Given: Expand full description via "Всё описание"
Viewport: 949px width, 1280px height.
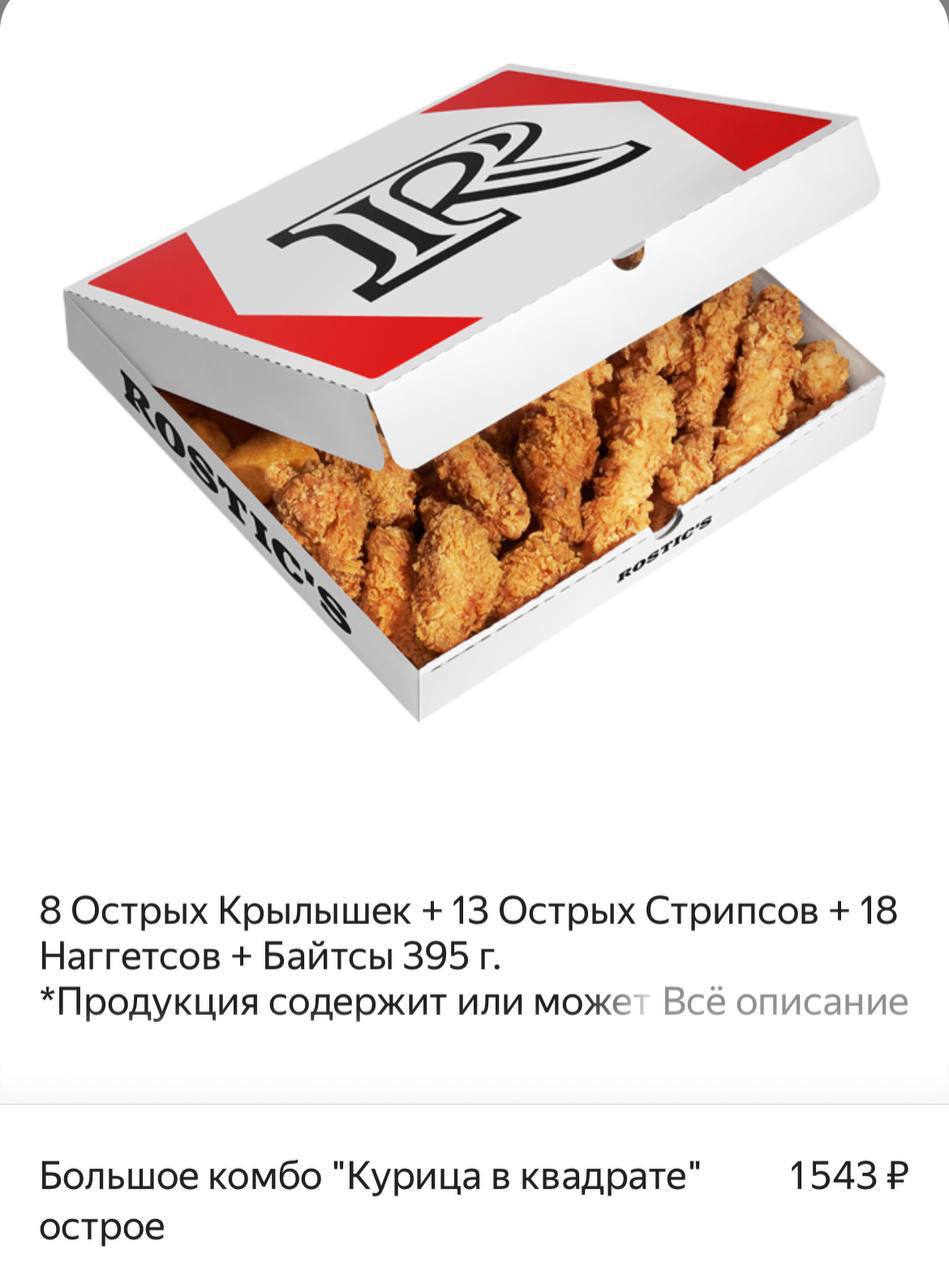Looking at the screenshot, I should [785, 1002].
